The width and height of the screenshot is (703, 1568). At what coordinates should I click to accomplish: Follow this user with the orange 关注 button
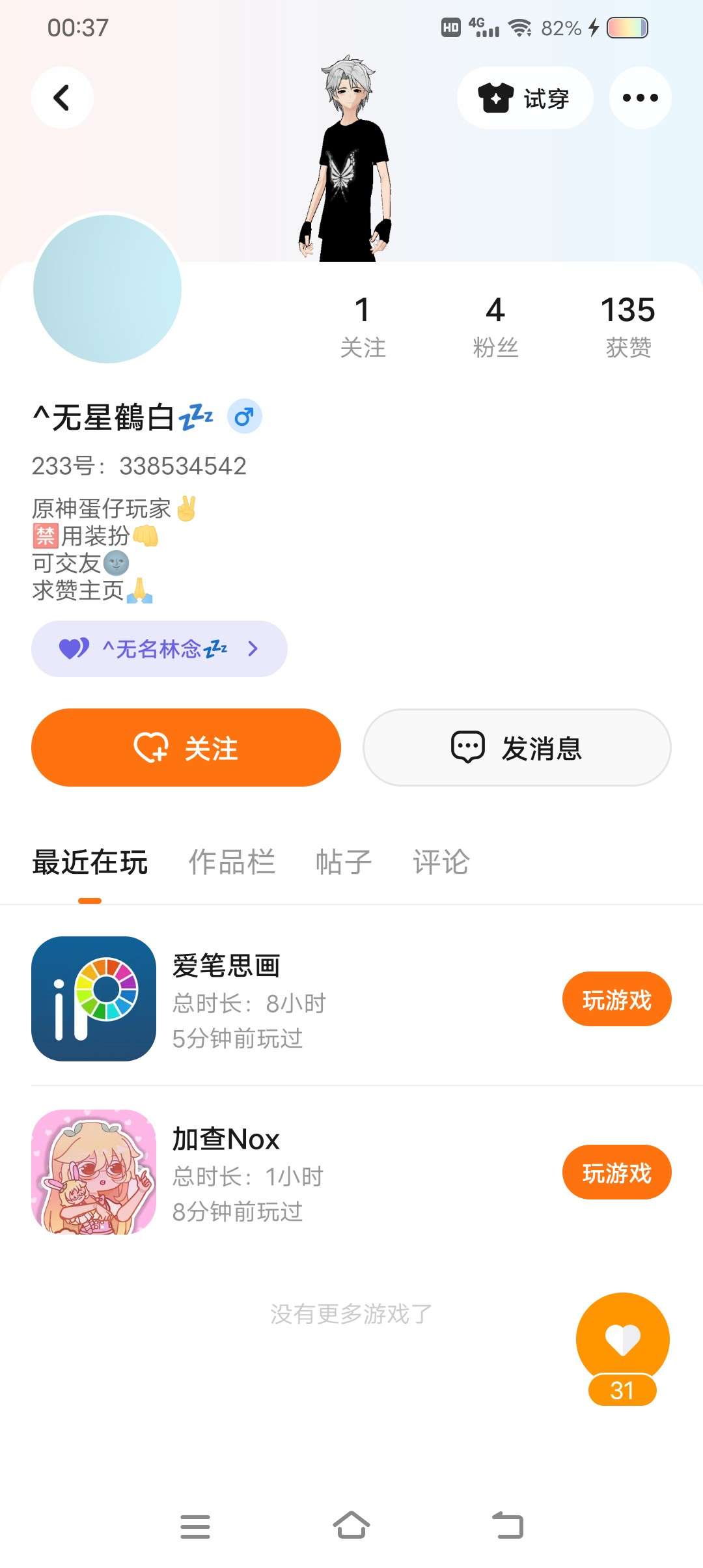point(186,748)
